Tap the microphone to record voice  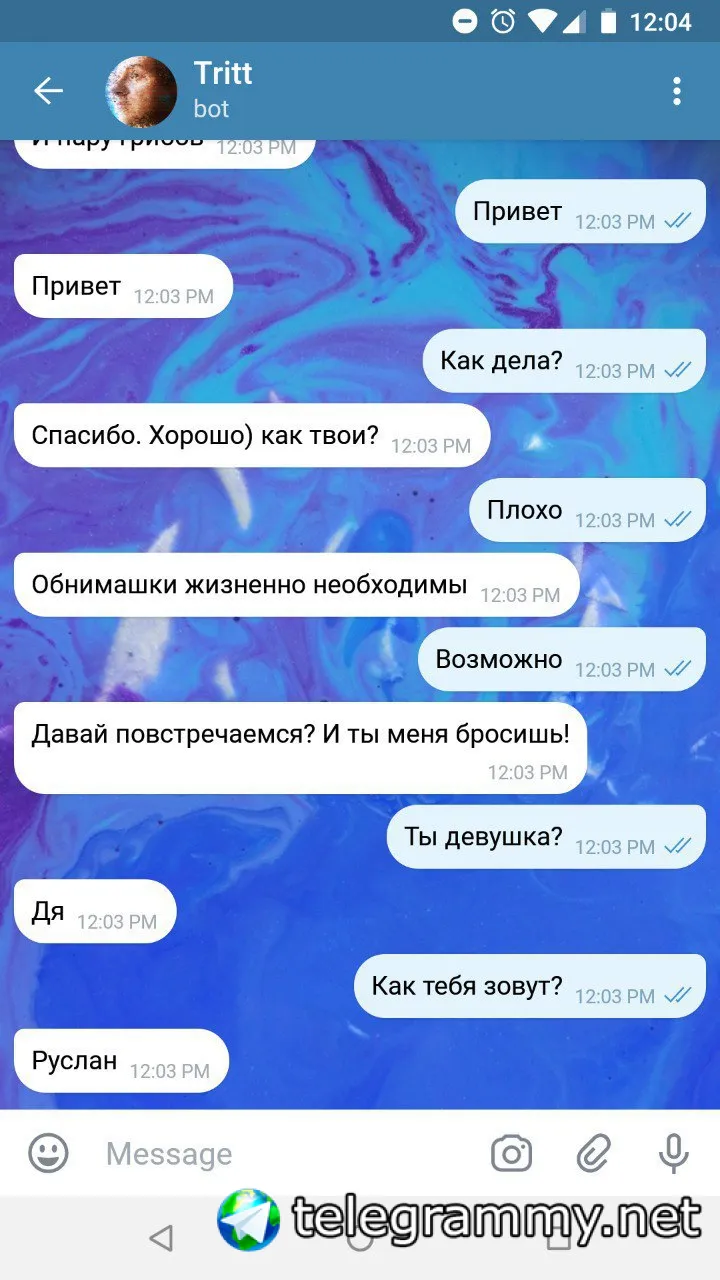pos(674,1153)
